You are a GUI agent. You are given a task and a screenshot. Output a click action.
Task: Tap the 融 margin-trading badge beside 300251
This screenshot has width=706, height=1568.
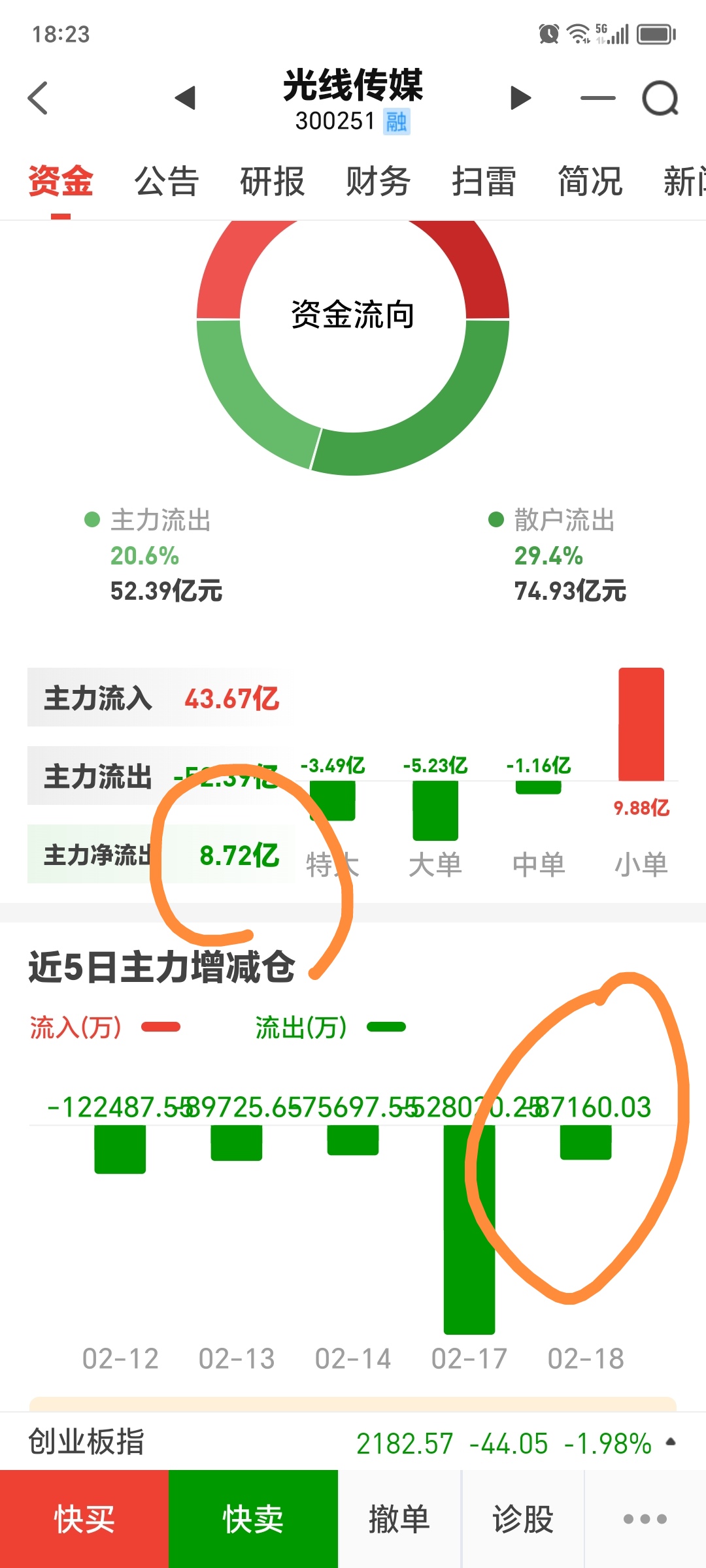click(x=398, y=122)
